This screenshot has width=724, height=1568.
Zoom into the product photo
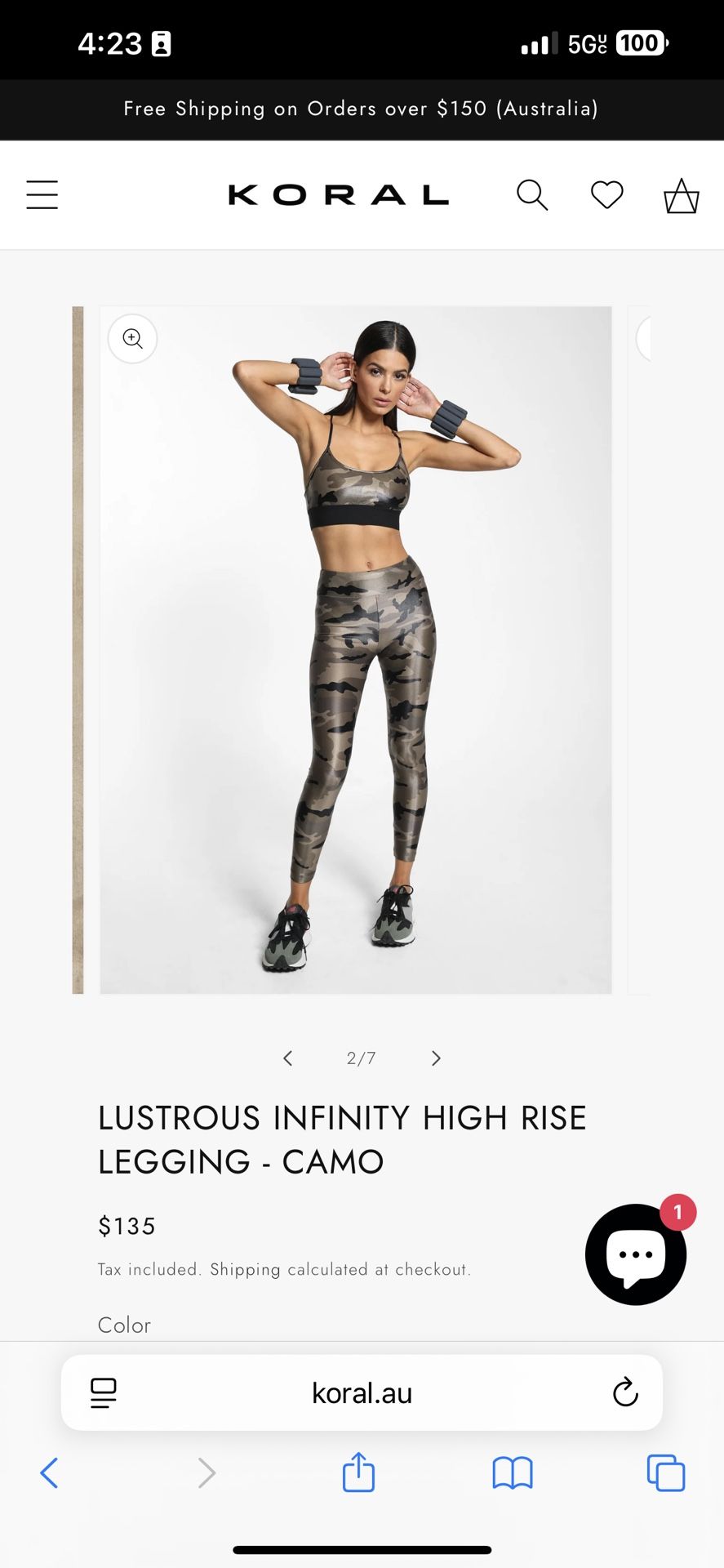coord(132,338)
